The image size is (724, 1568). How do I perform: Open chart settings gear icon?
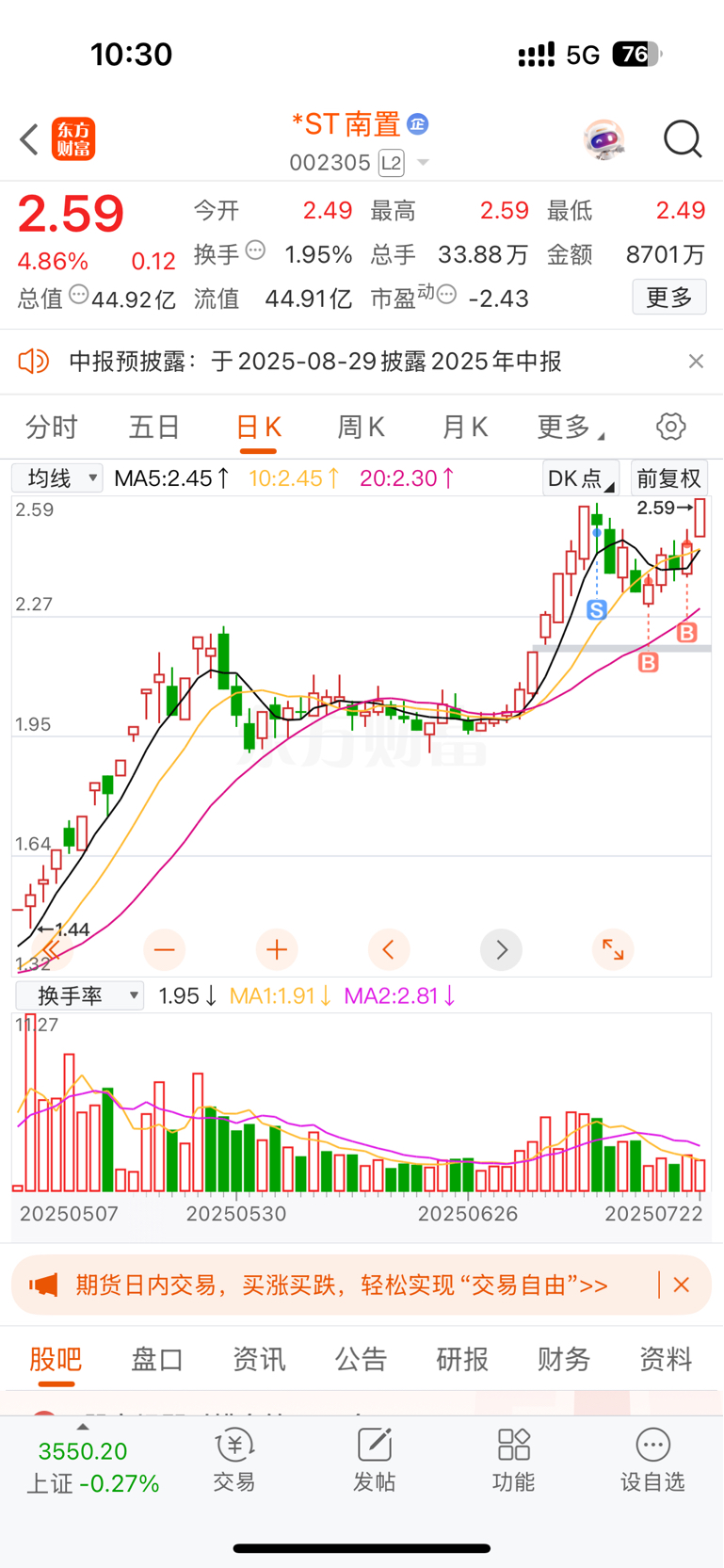point(670,427)
